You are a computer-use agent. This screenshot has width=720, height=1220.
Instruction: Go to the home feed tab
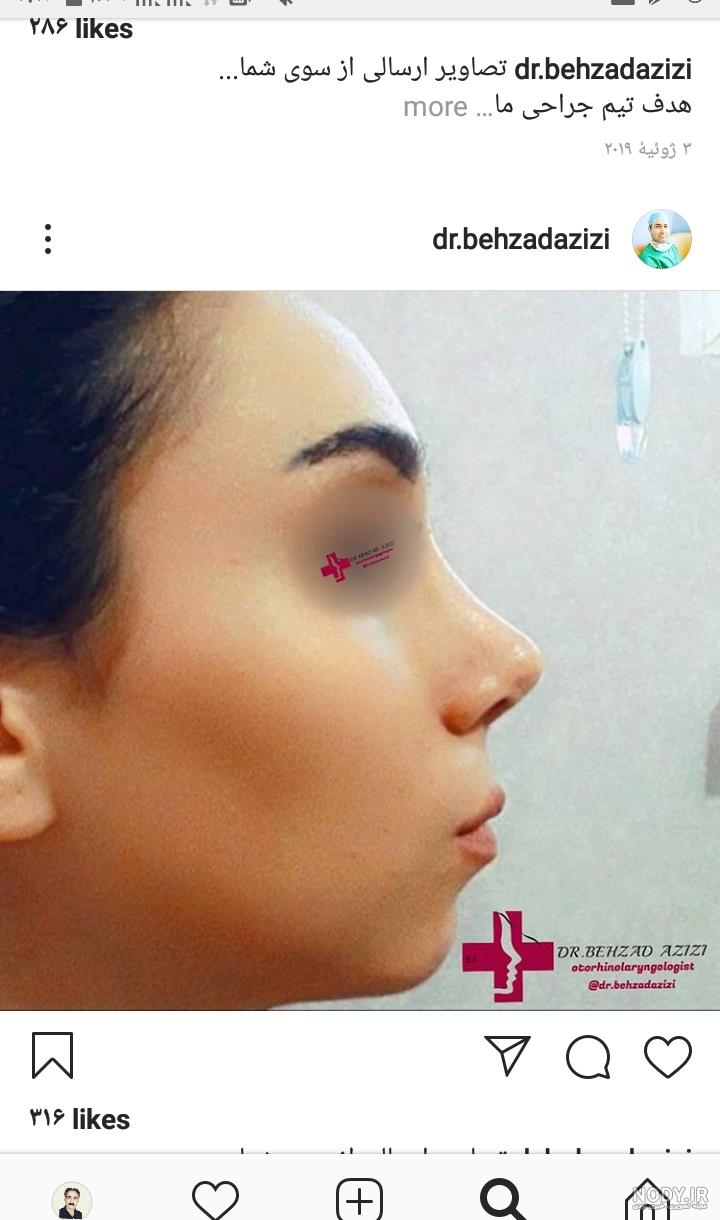tap(648, 1199)
